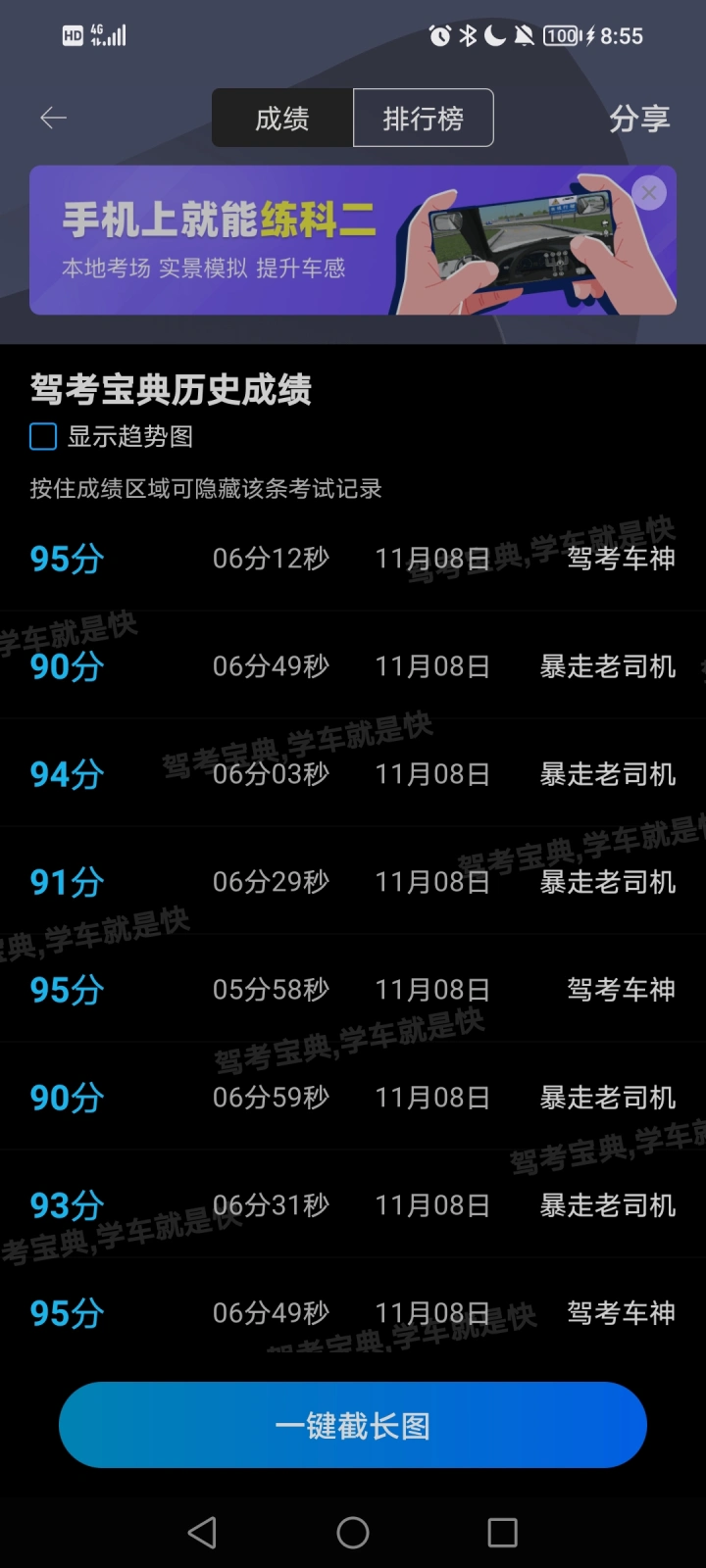Tap the 一键截长图 button

coord(353,1425)
